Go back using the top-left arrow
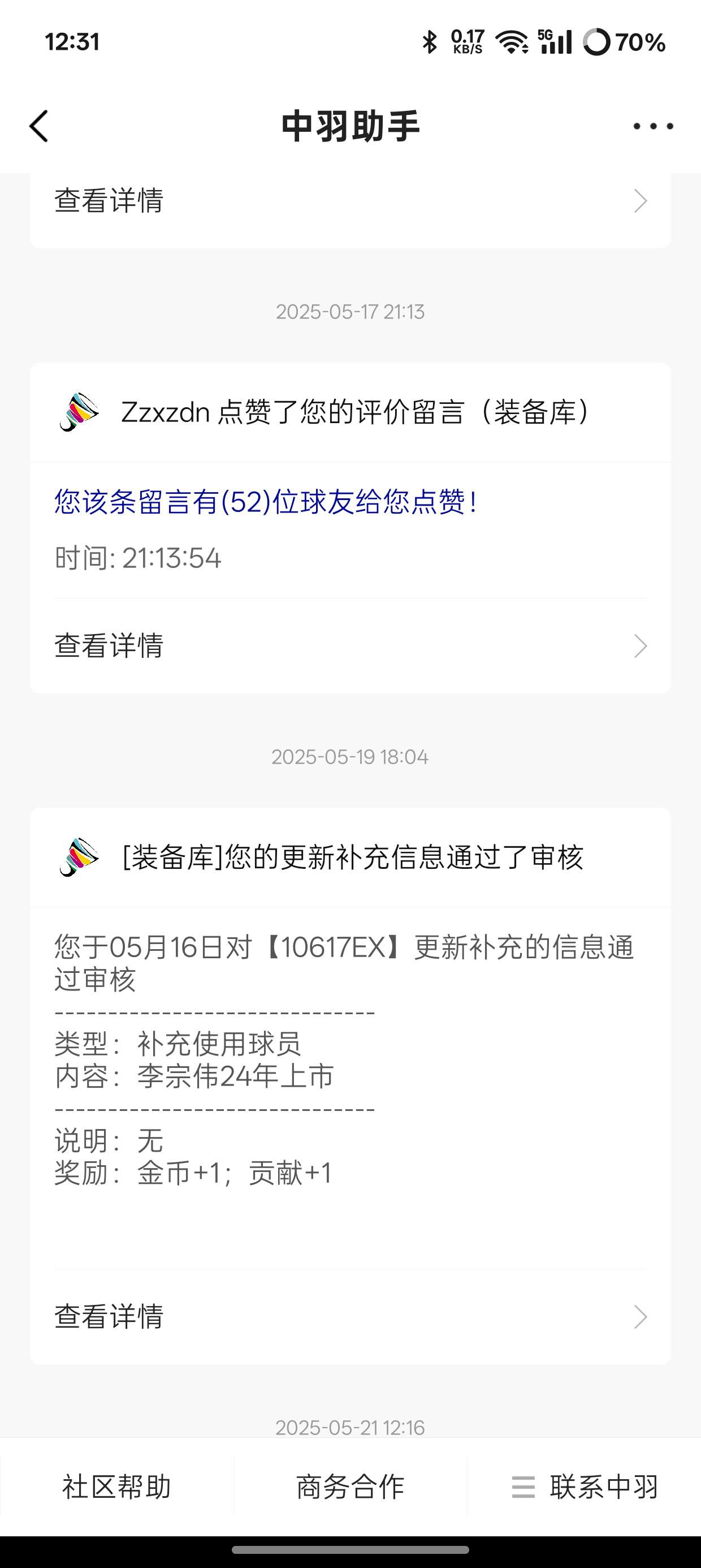The height and width of the screenshot is (1568, 701). click(39, 127)
